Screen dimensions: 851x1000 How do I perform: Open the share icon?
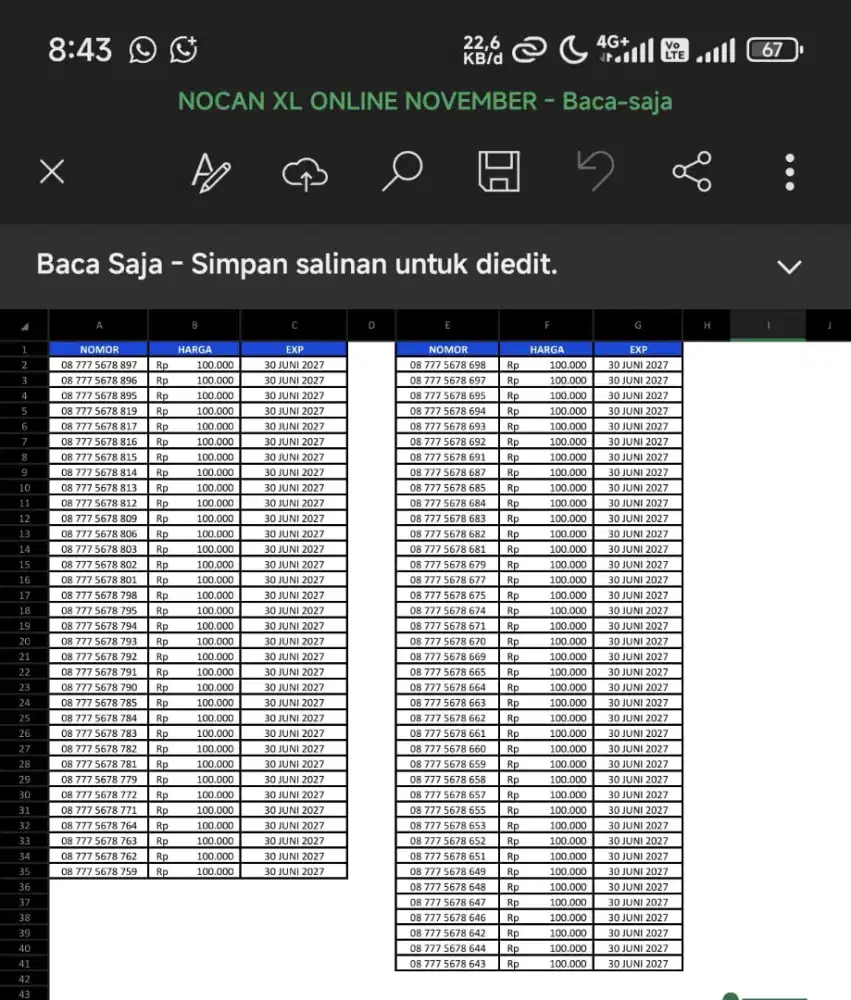point(692,172)
